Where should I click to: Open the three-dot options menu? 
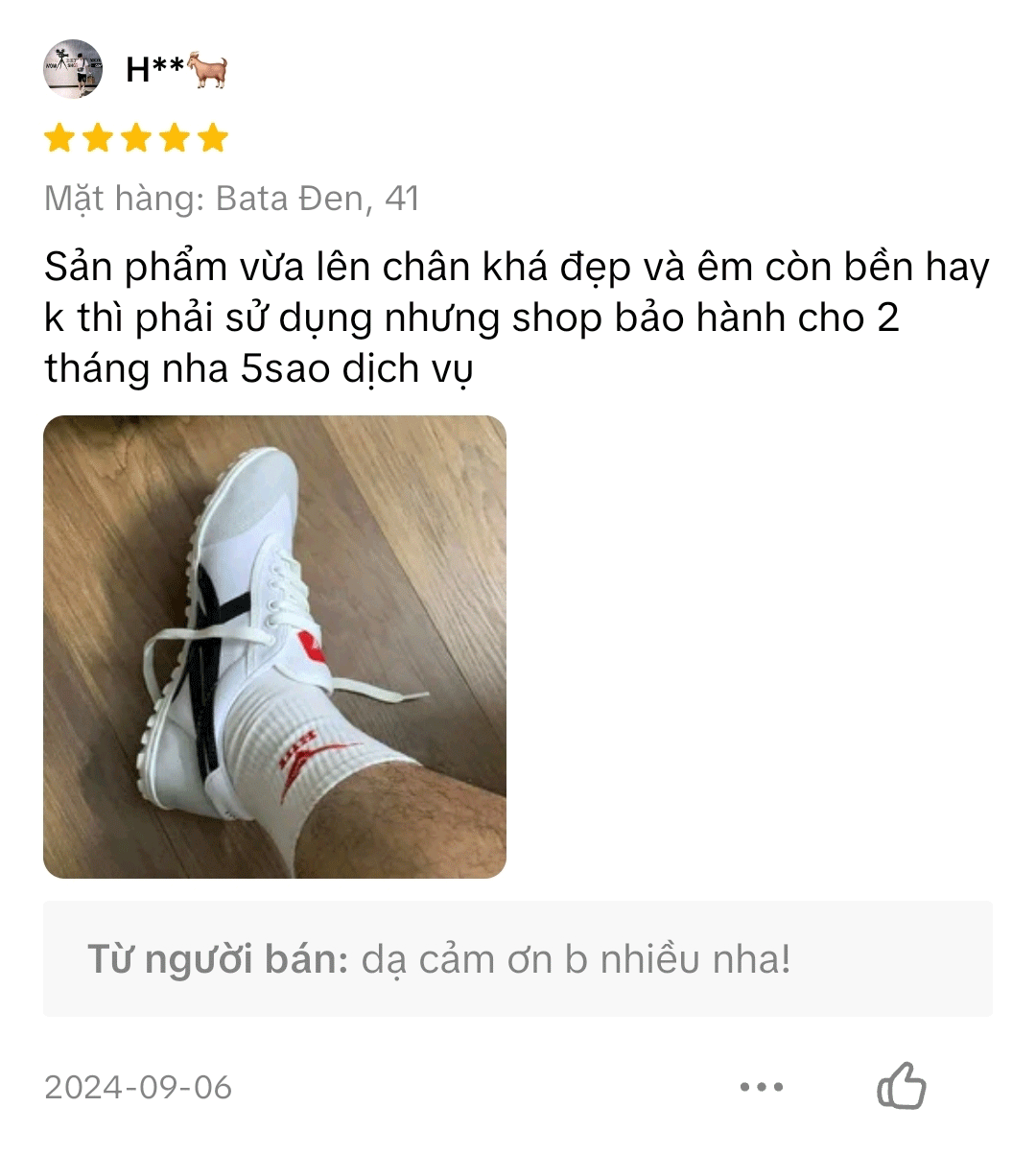(763, 1087)
